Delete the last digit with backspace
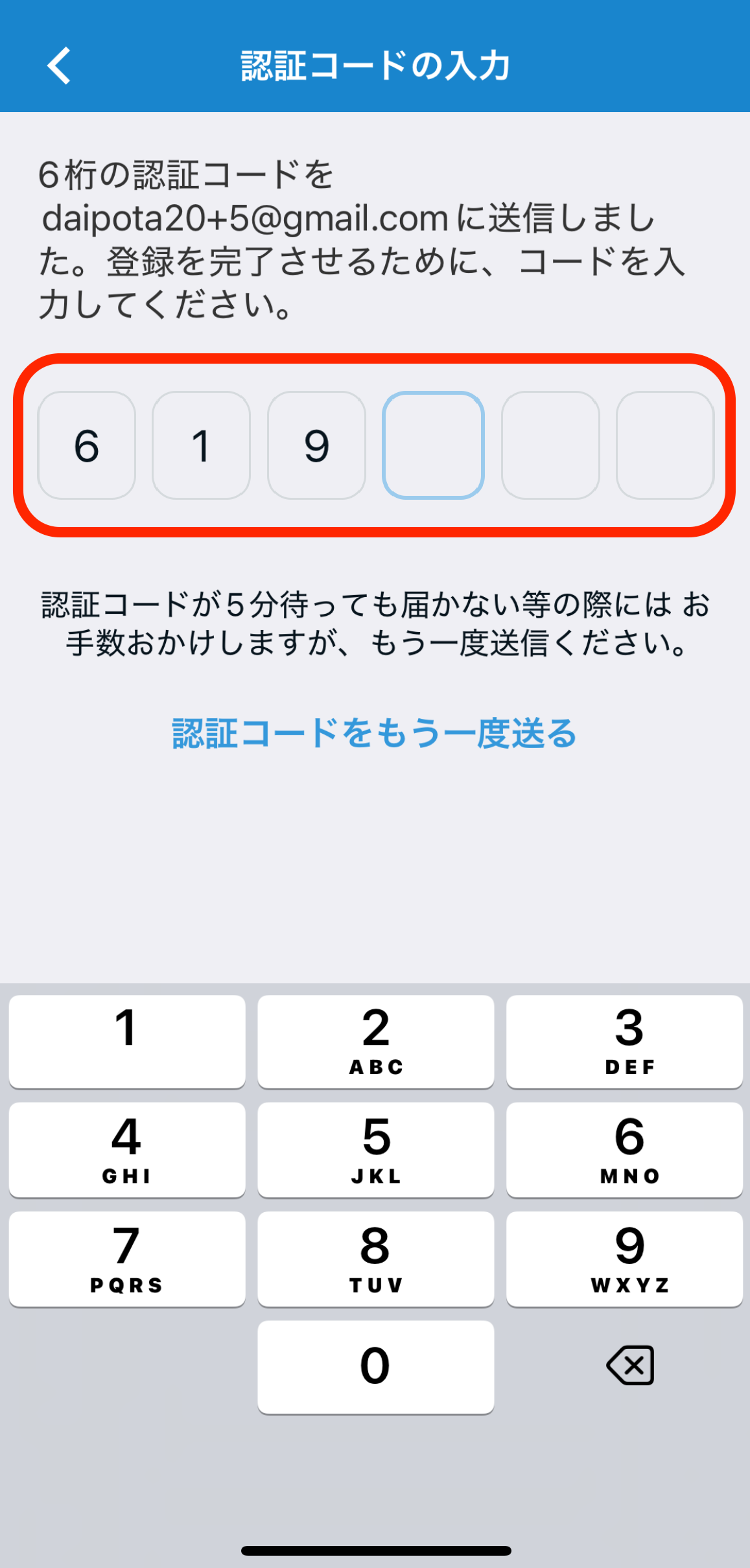The image size is (750, 1568). (x=630, y=1365)
